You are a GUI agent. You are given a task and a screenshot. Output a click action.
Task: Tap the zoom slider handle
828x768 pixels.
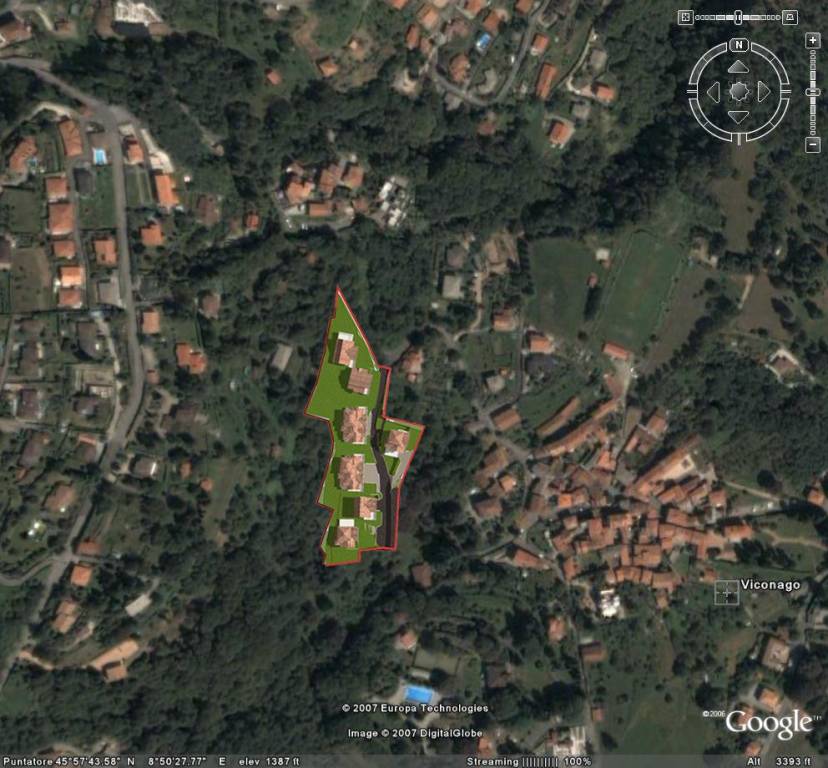[812, 93]
